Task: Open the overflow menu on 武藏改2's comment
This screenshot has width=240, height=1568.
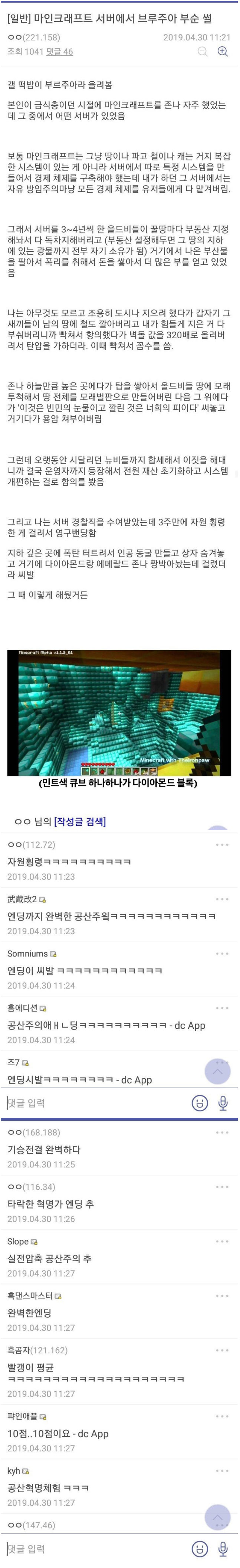Action: click(x=222, y=899)
